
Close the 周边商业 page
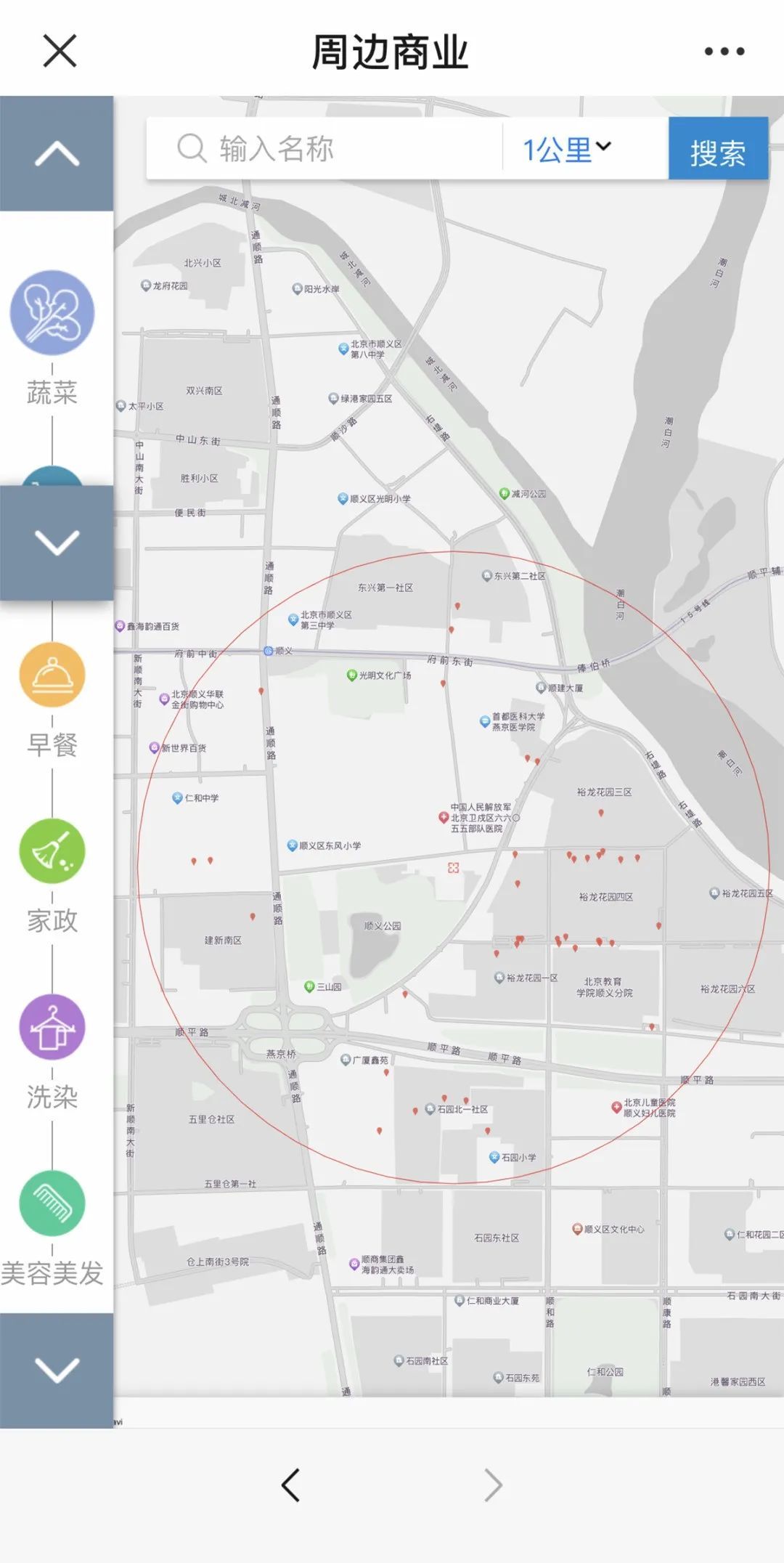[x=60, y=51]
